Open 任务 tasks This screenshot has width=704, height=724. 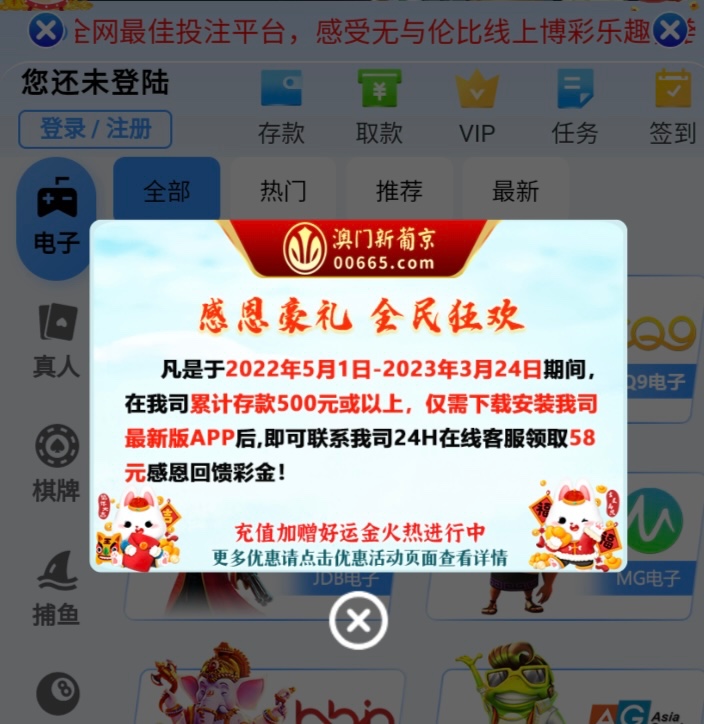click(575, 106)
